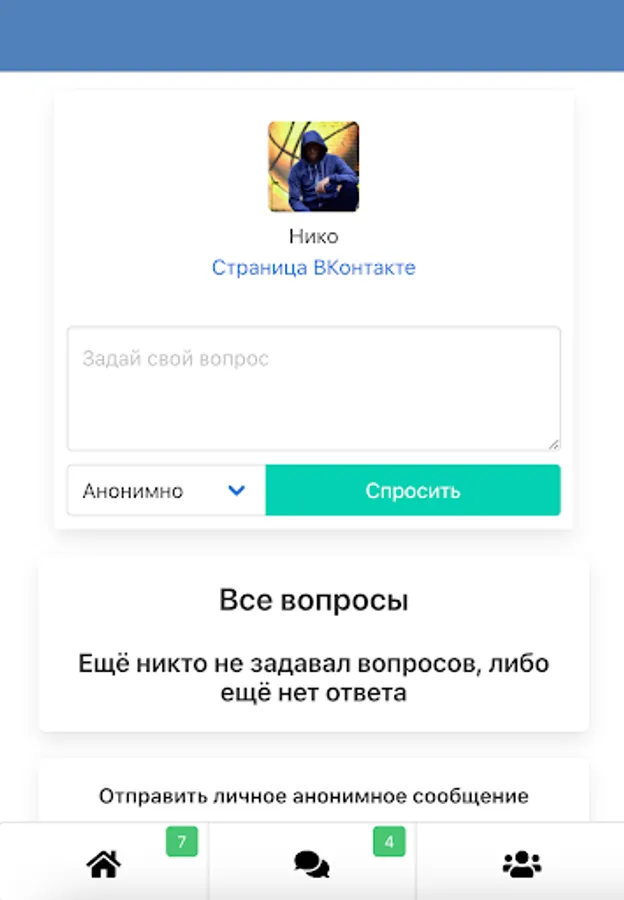
Task: Focus the Задай свой вопрос text field
Action: [313, 388]
